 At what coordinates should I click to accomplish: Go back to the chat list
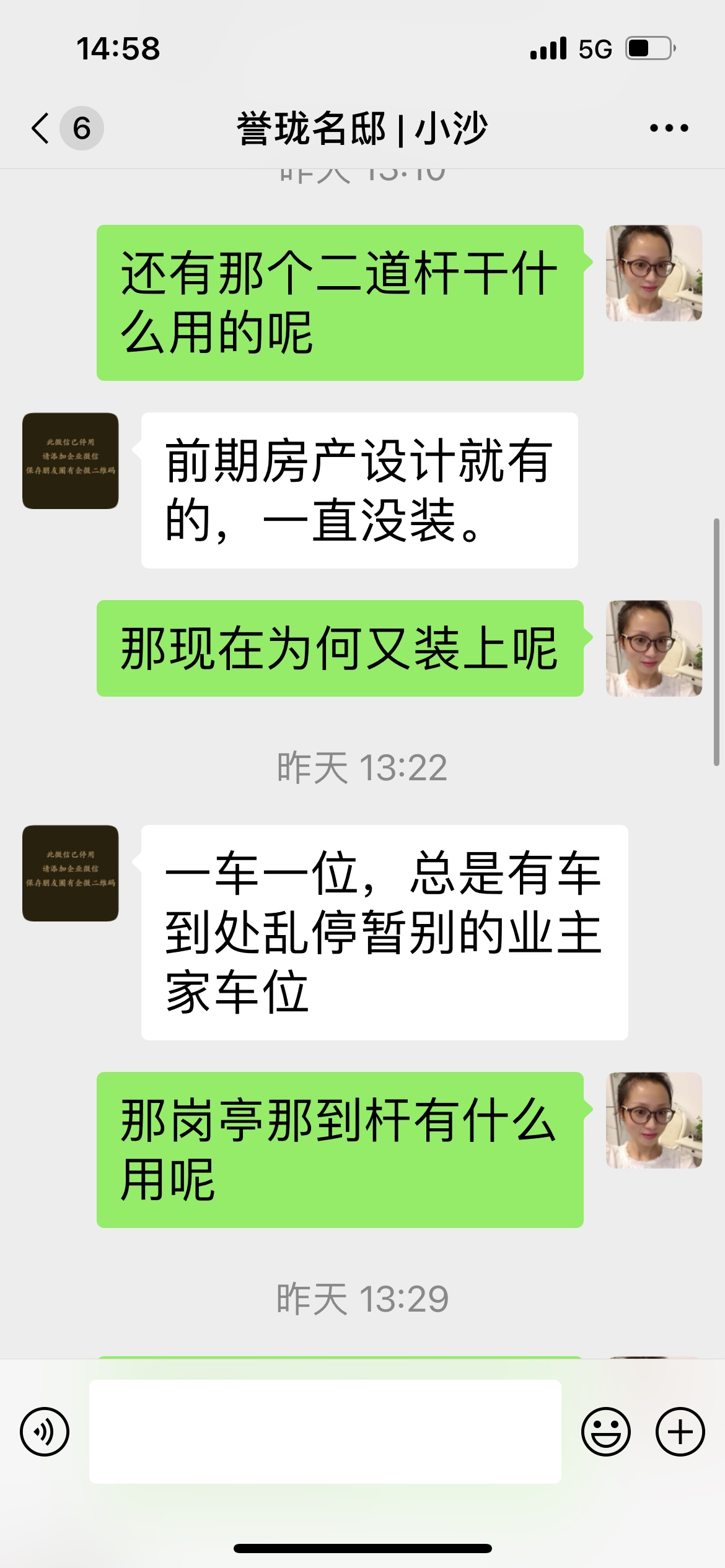pos(41,128)
